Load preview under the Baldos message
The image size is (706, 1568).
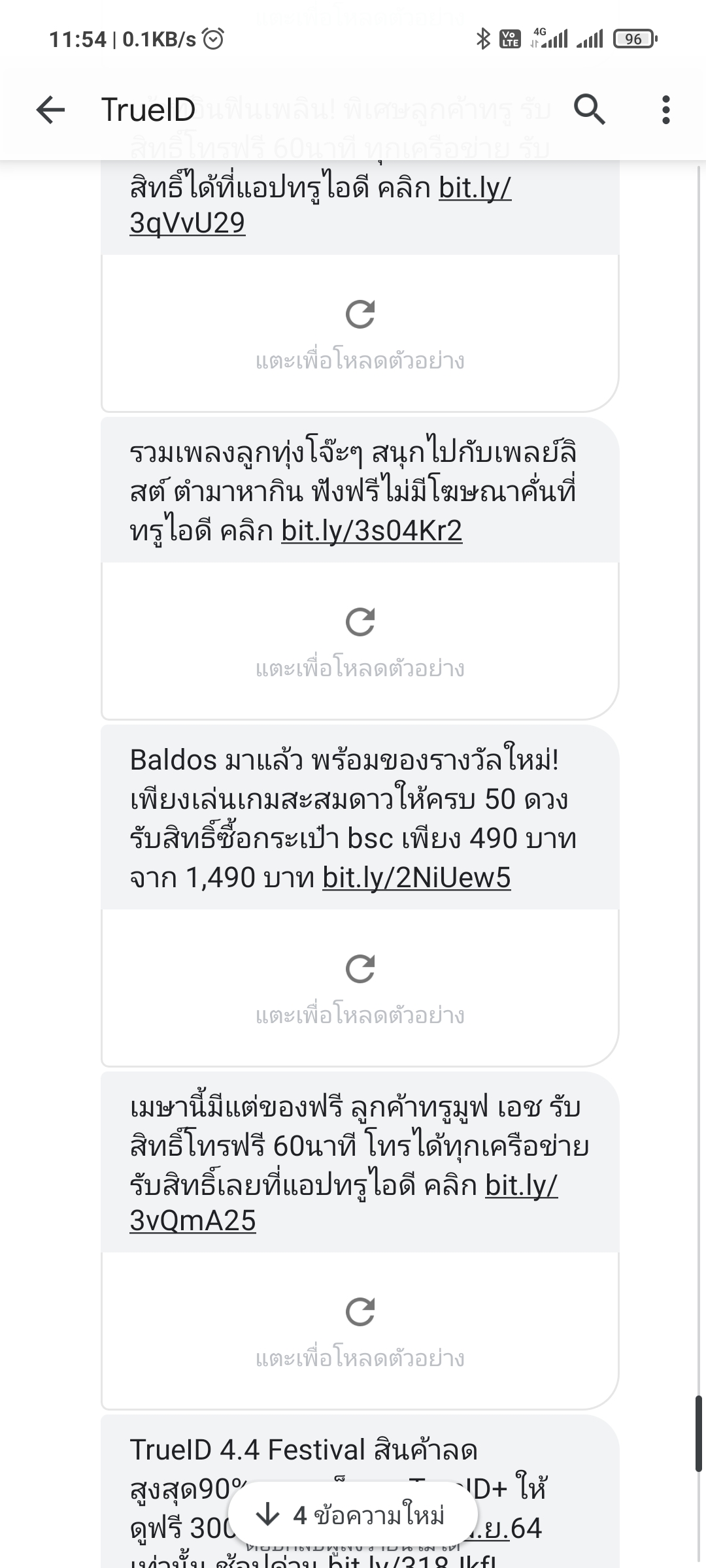point(360,988)
